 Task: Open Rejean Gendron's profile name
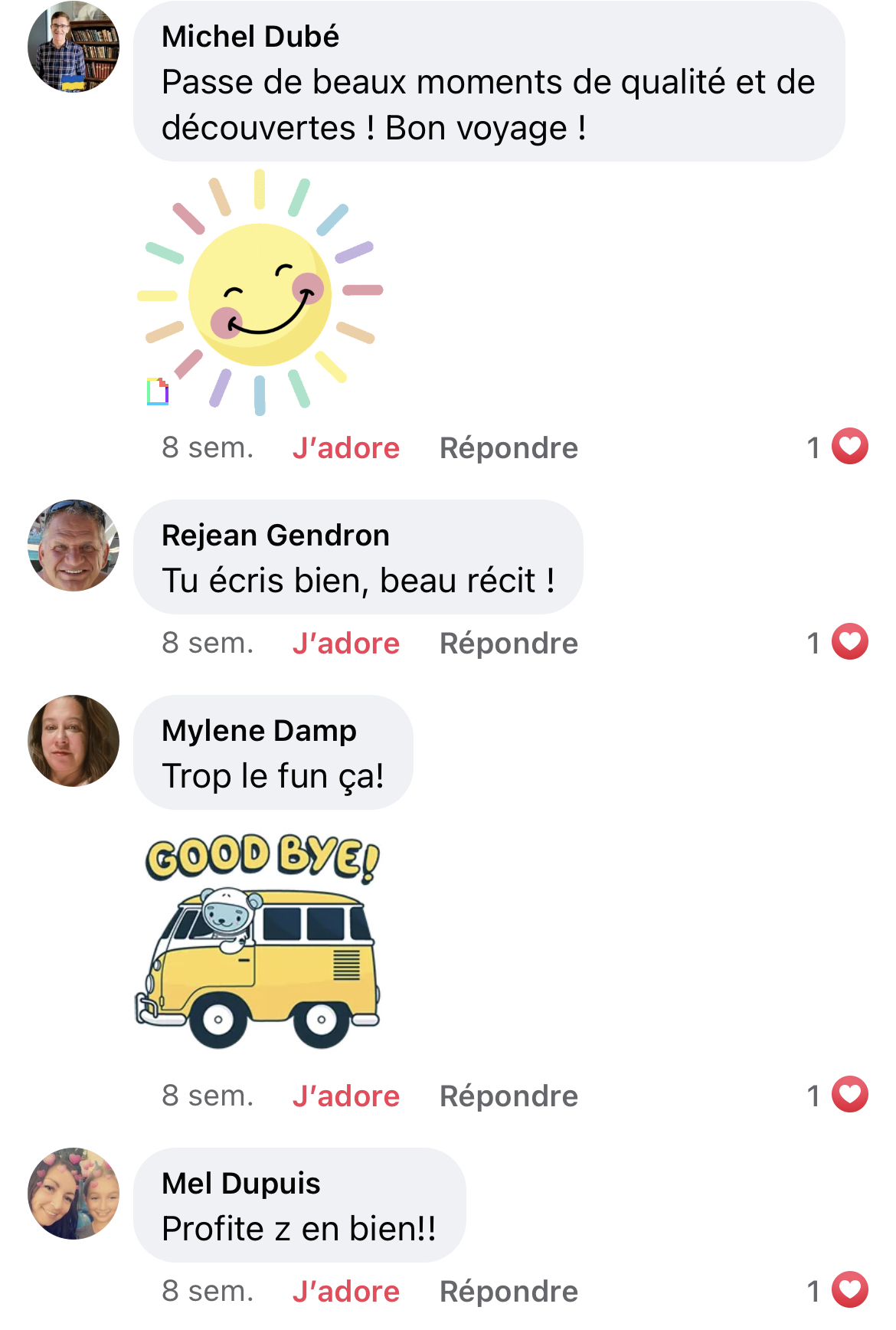point(275,536)
